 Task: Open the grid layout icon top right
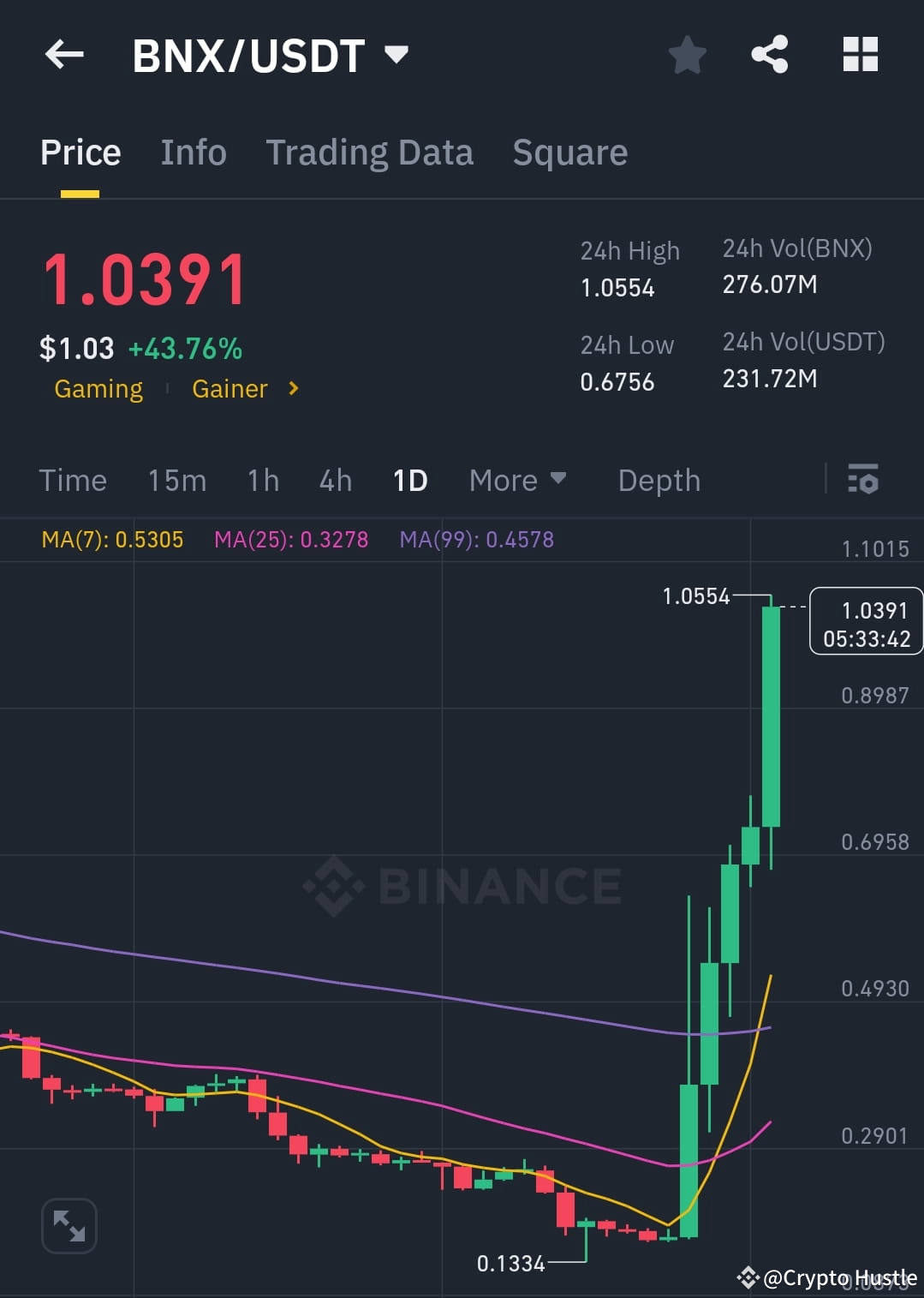point(860,54)
